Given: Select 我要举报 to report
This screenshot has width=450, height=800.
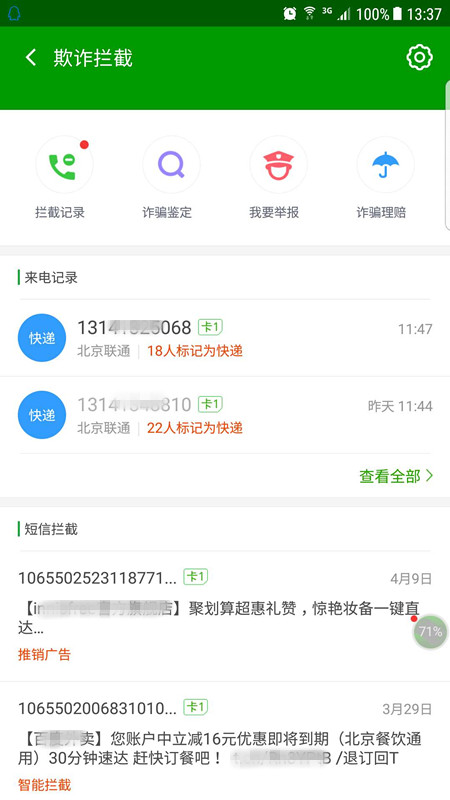Looking at the screenshot, I should tap(274, 179).
